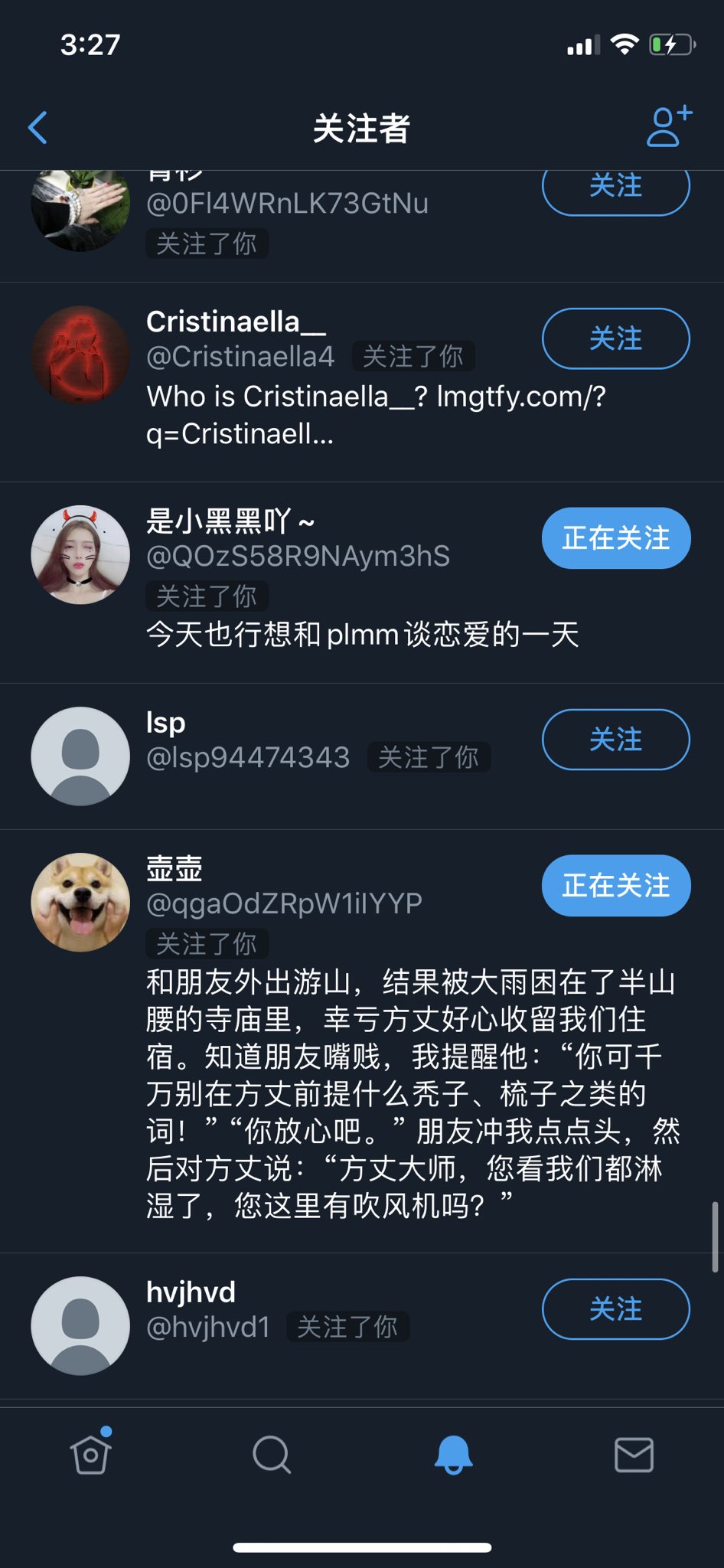
Task: Switch to the Home tab
Action: click(91, 1455)
